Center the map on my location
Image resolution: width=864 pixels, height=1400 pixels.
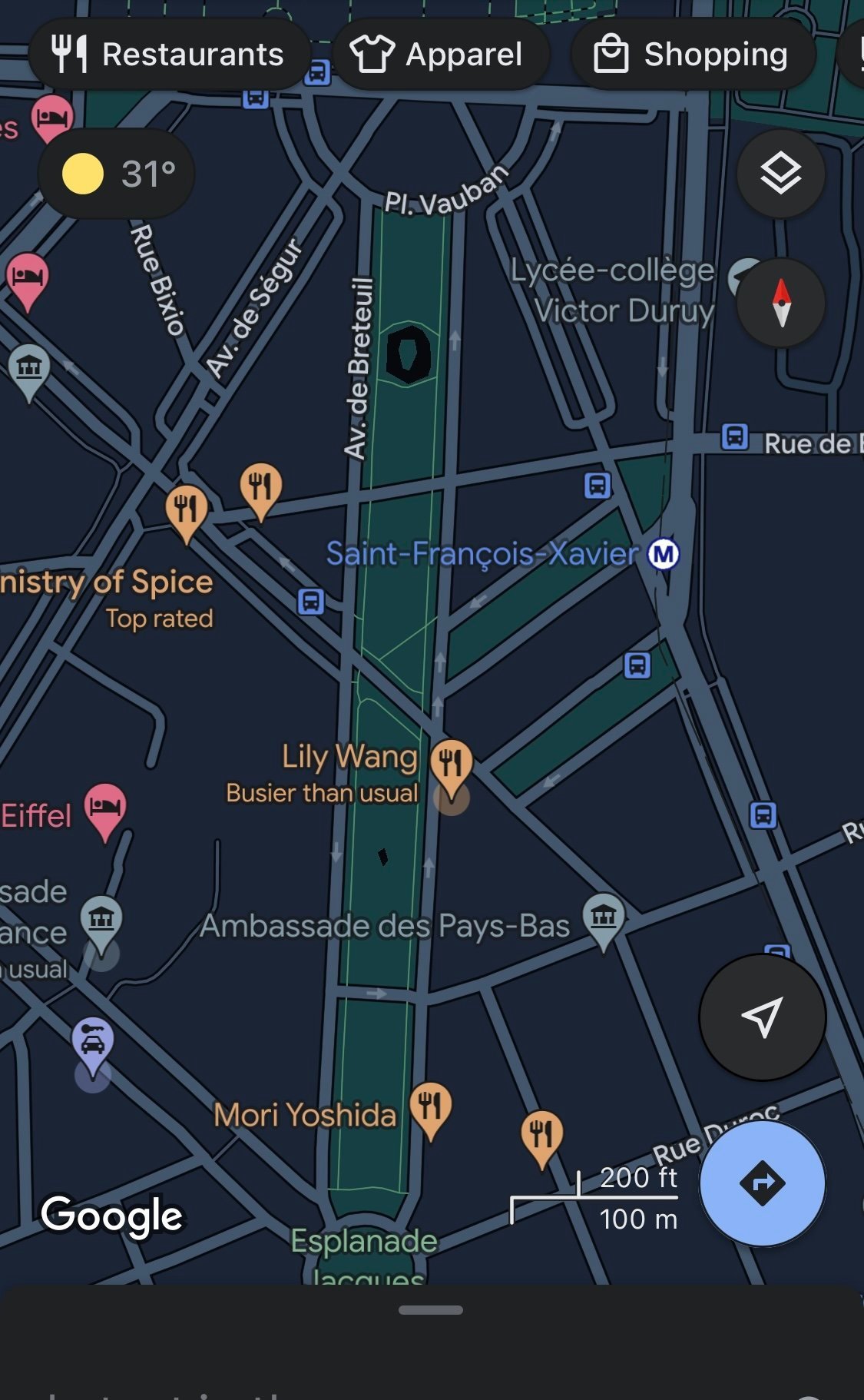tap(762, 1017)
